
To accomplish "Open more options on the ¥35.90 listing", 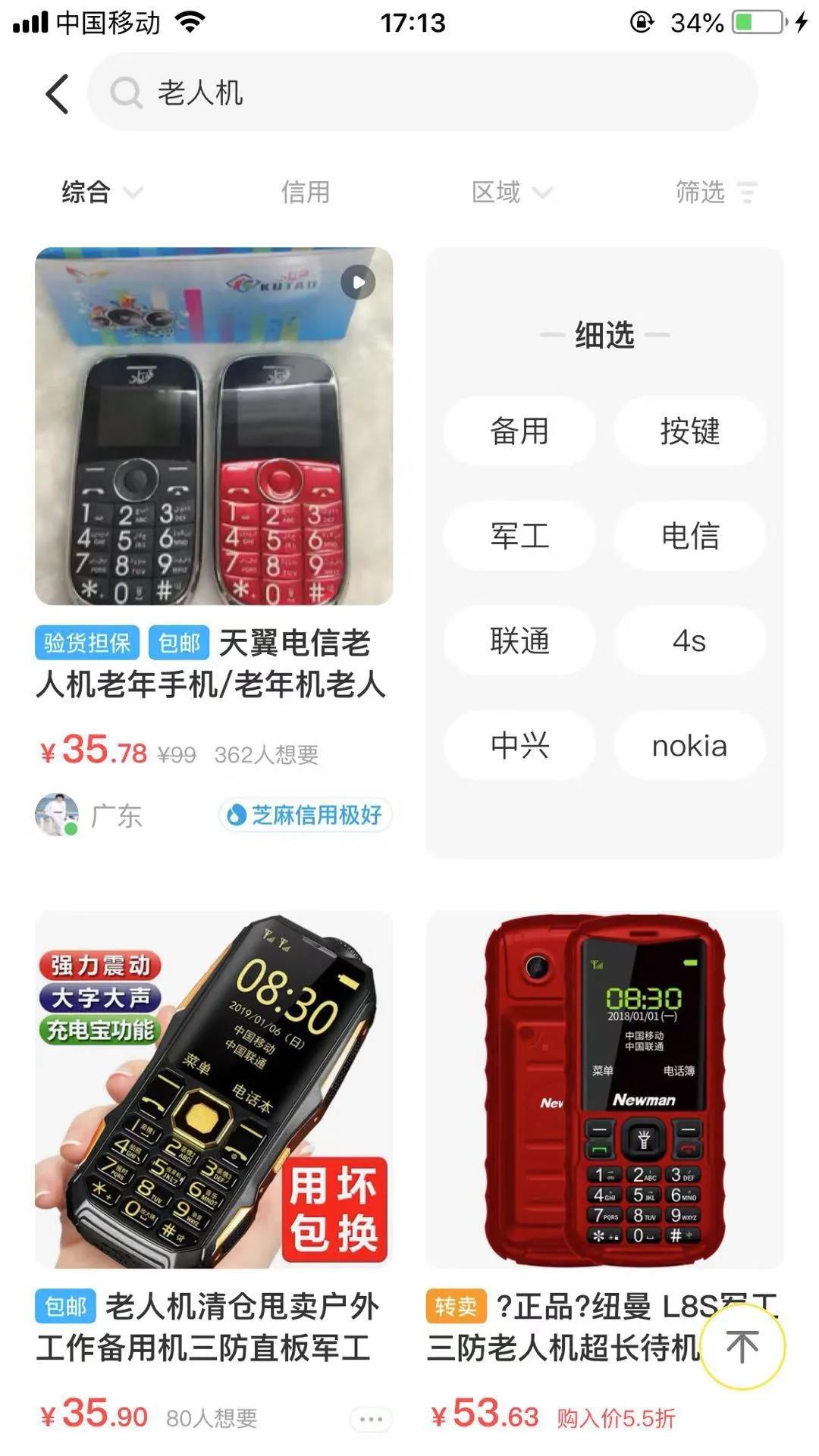I will pos(371,1419).
